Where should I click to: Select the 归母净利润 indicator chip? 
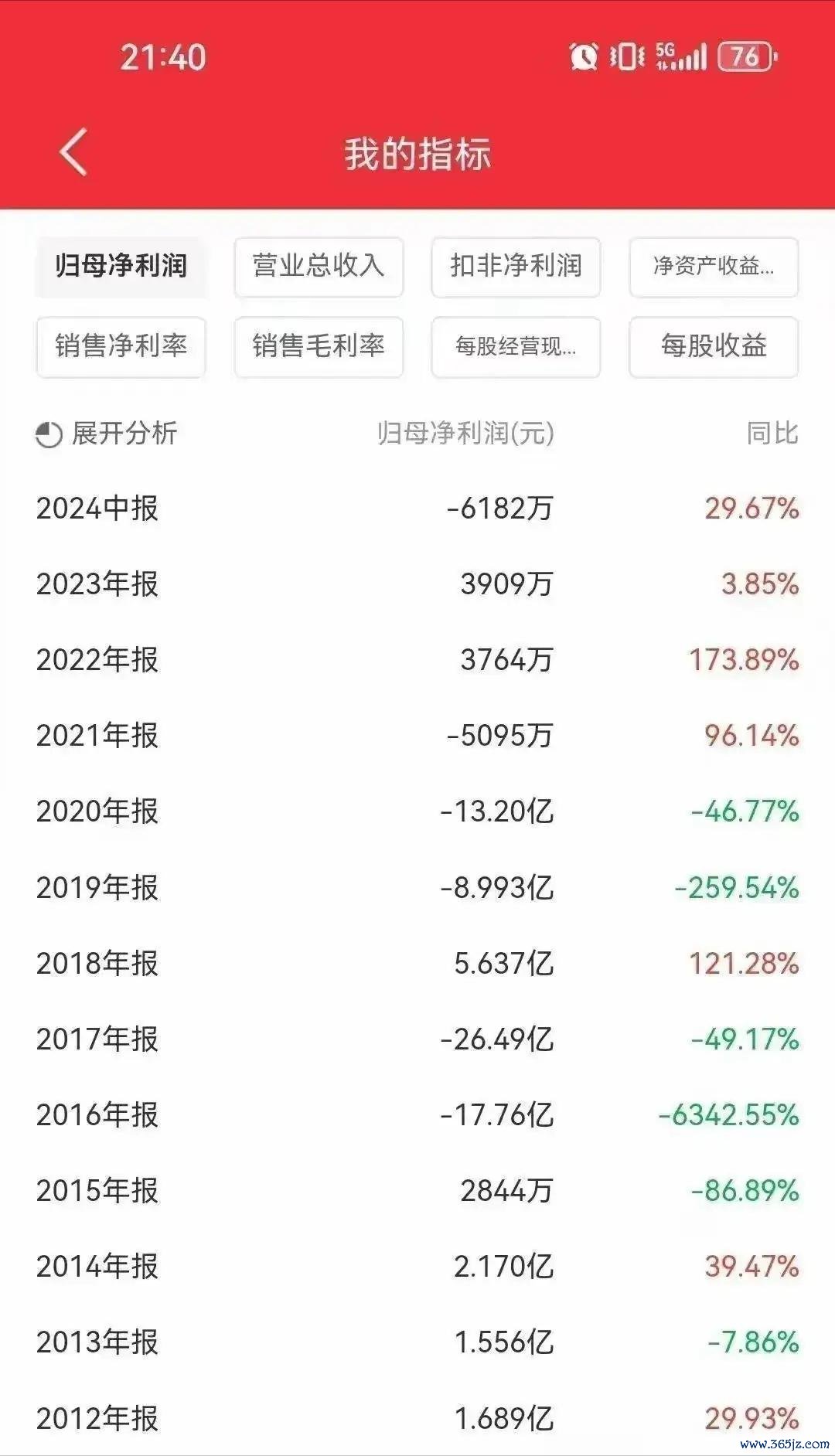(121, 267)
